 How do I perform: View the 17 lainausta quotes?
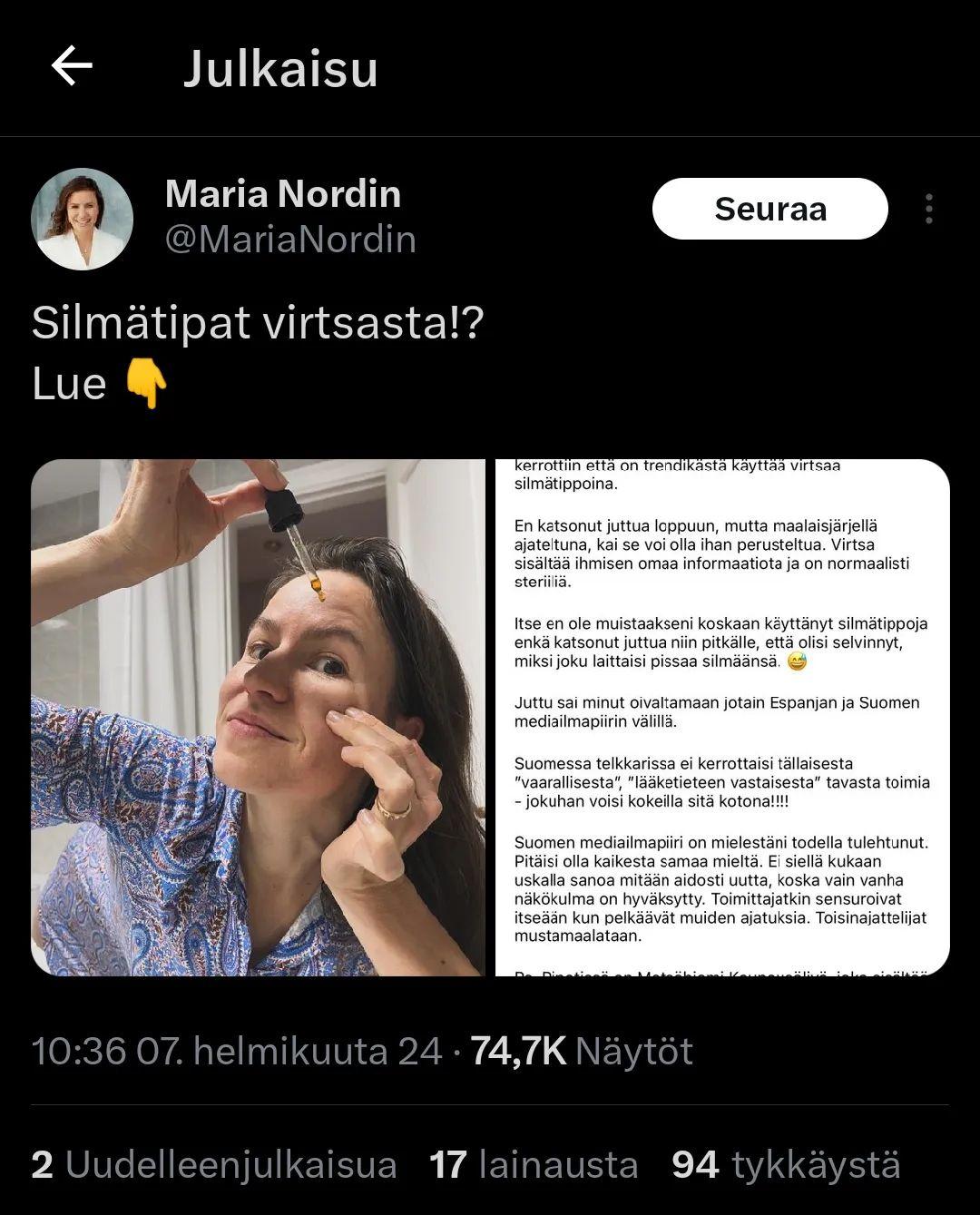click(534, 1164)
